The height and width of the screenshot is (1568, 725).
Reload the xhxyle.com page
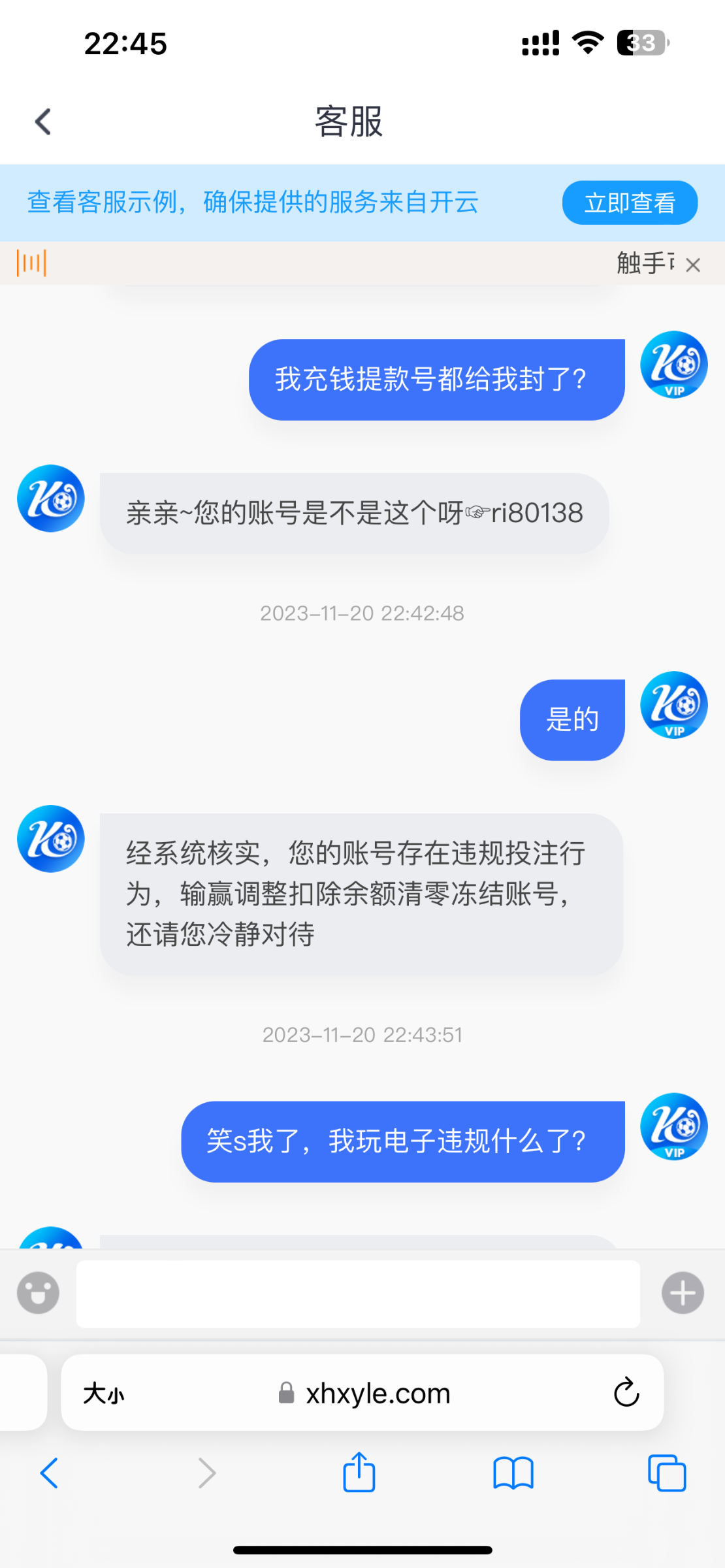pos(626,1392)
